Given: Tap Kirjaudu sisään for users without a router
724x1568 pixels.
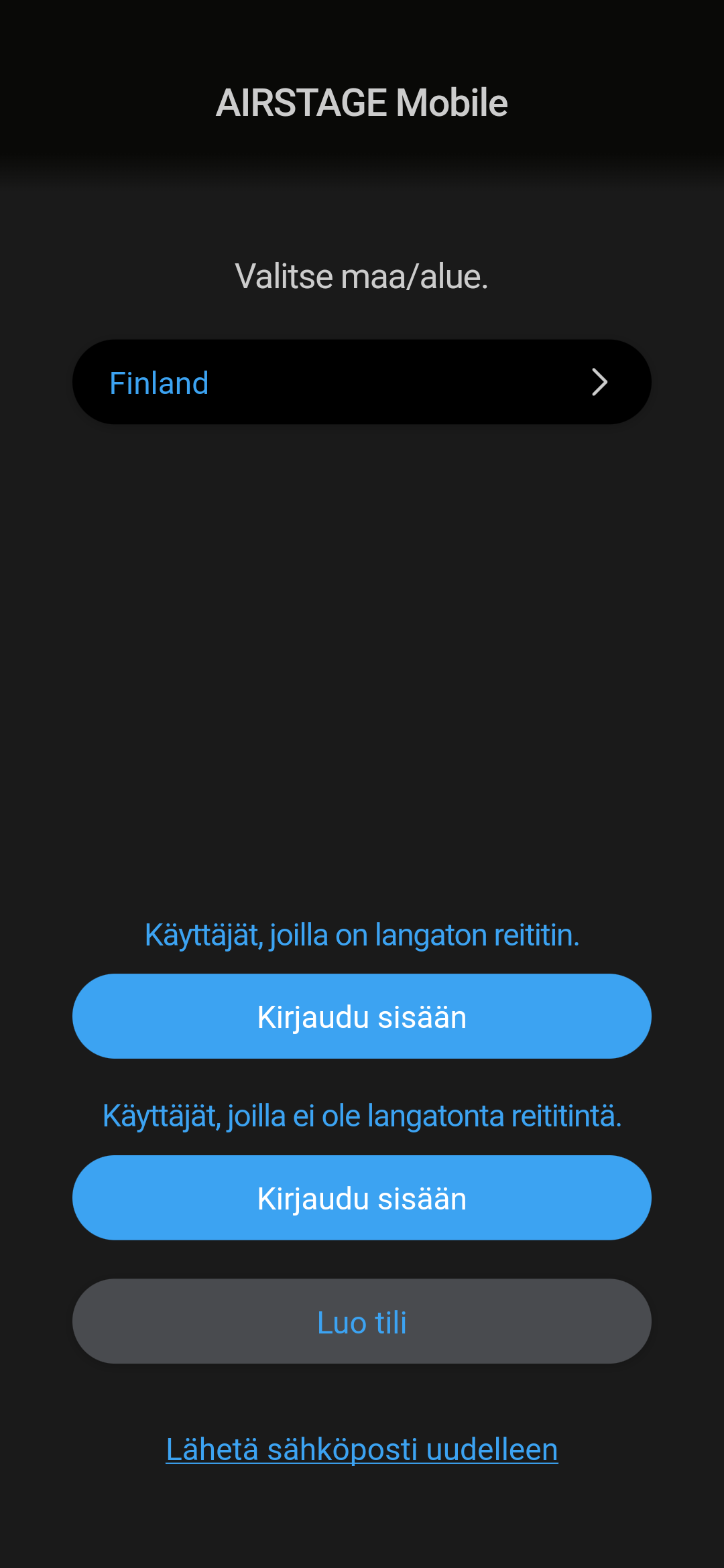Looking at the screenshot, I should [x=362, y=1198].
